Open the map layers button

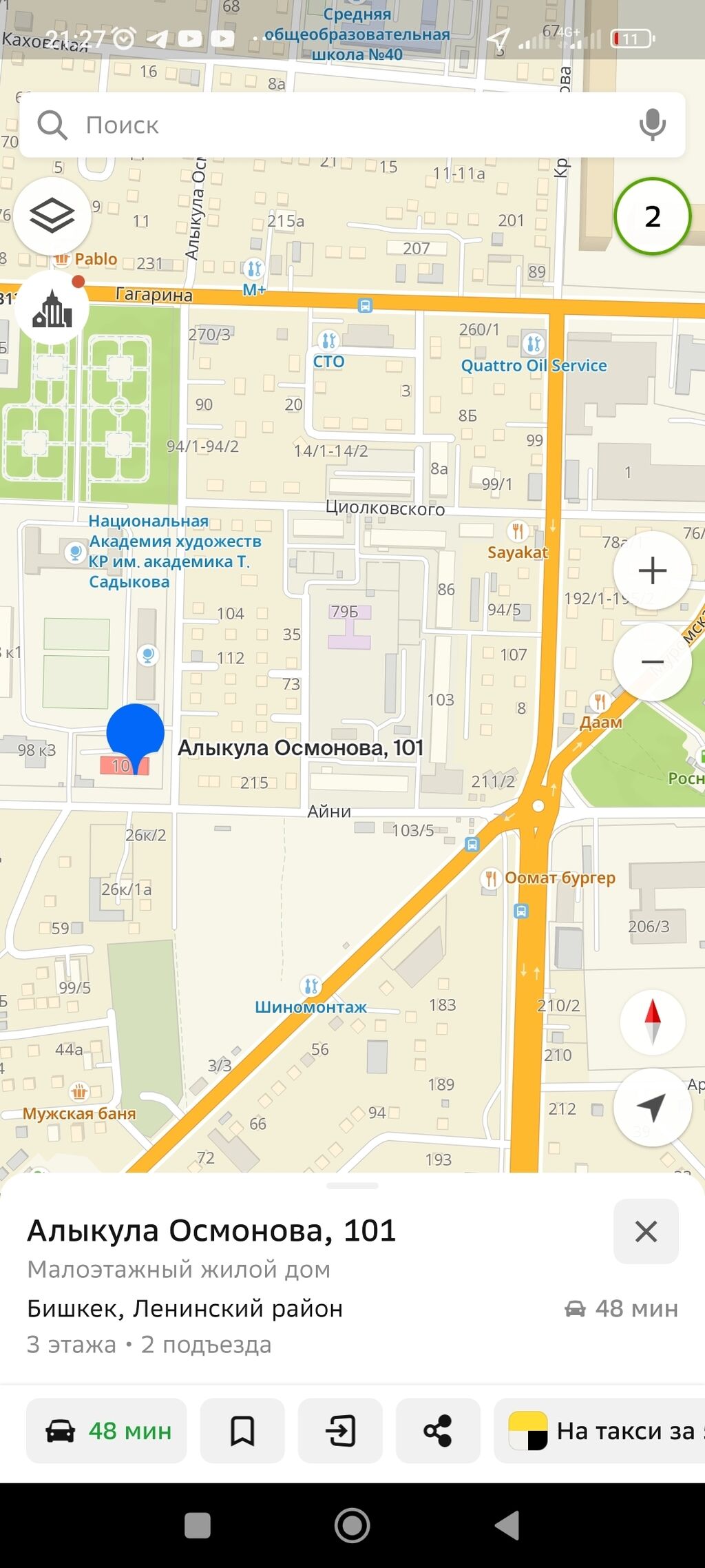coord(52,216)
